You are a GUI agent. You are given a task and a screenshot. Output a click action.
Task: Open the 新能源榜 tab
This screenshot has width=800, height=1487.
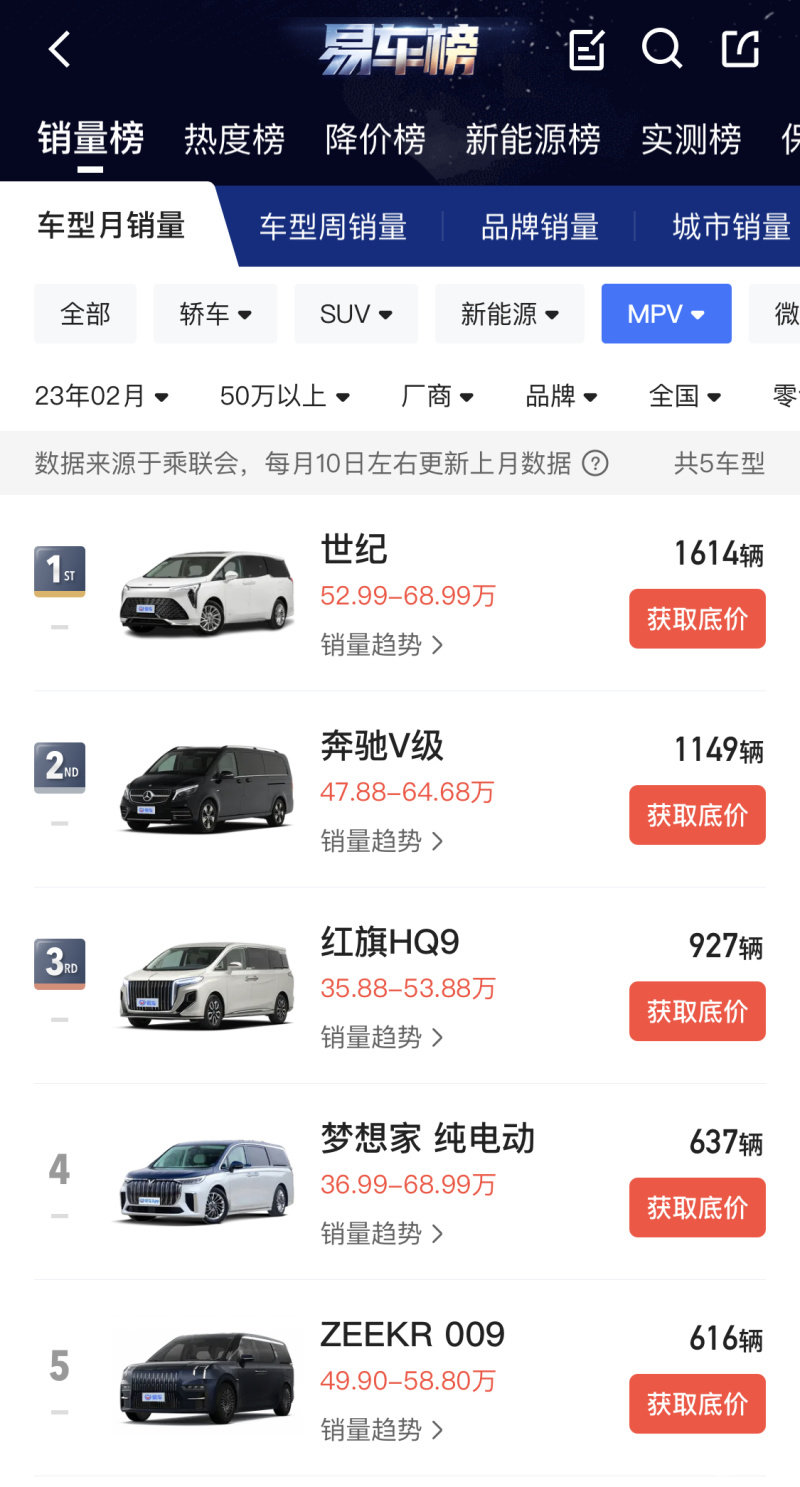click(532, 139)
